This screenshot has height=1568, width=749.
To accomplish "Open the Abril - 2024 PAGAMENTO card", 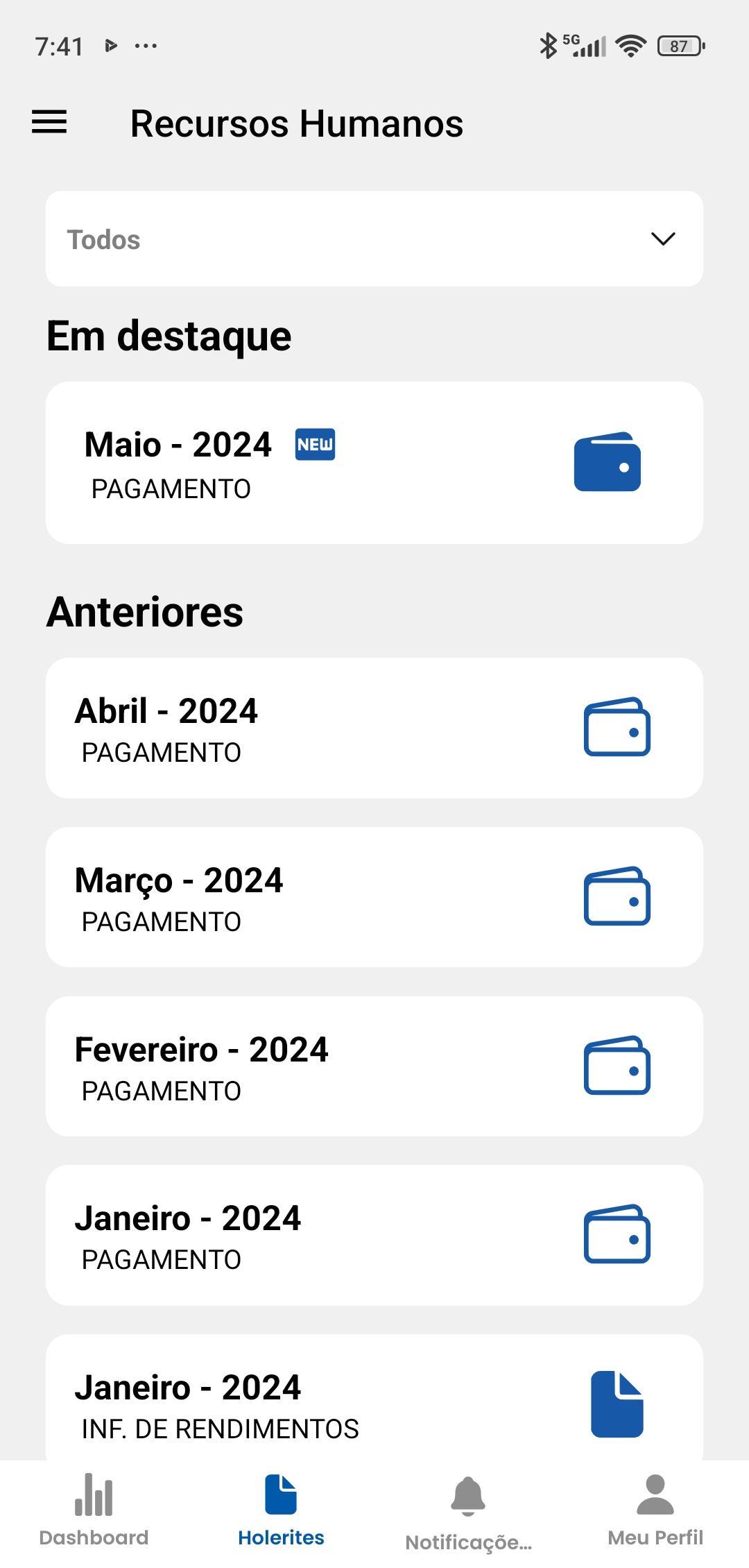I will coord(374,728).
